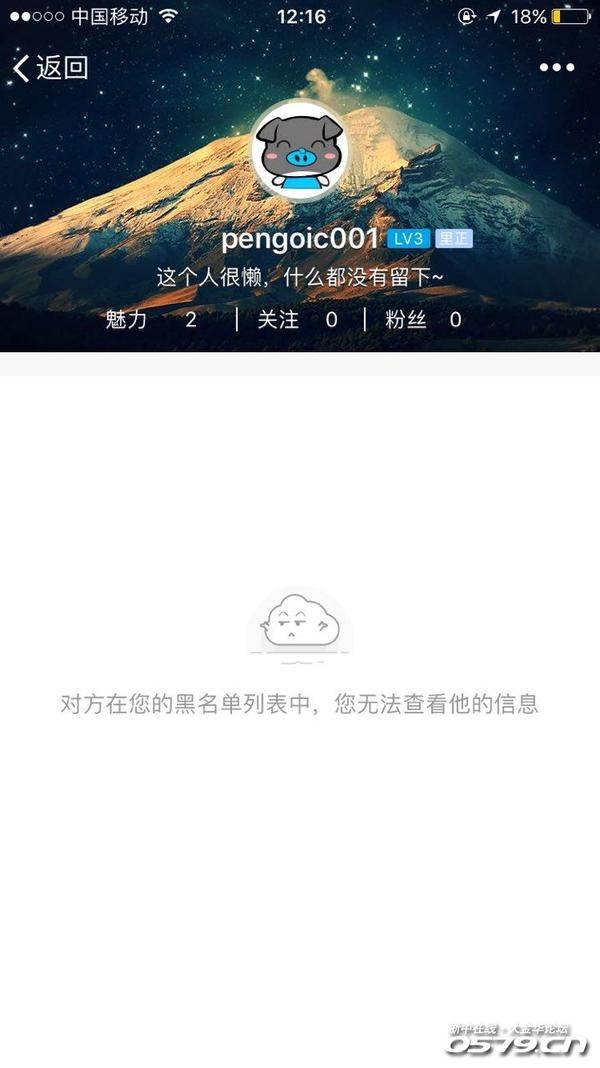Go back using the 返回 button
This screenshot has width=600, height=1068.
tap(50, 68)
